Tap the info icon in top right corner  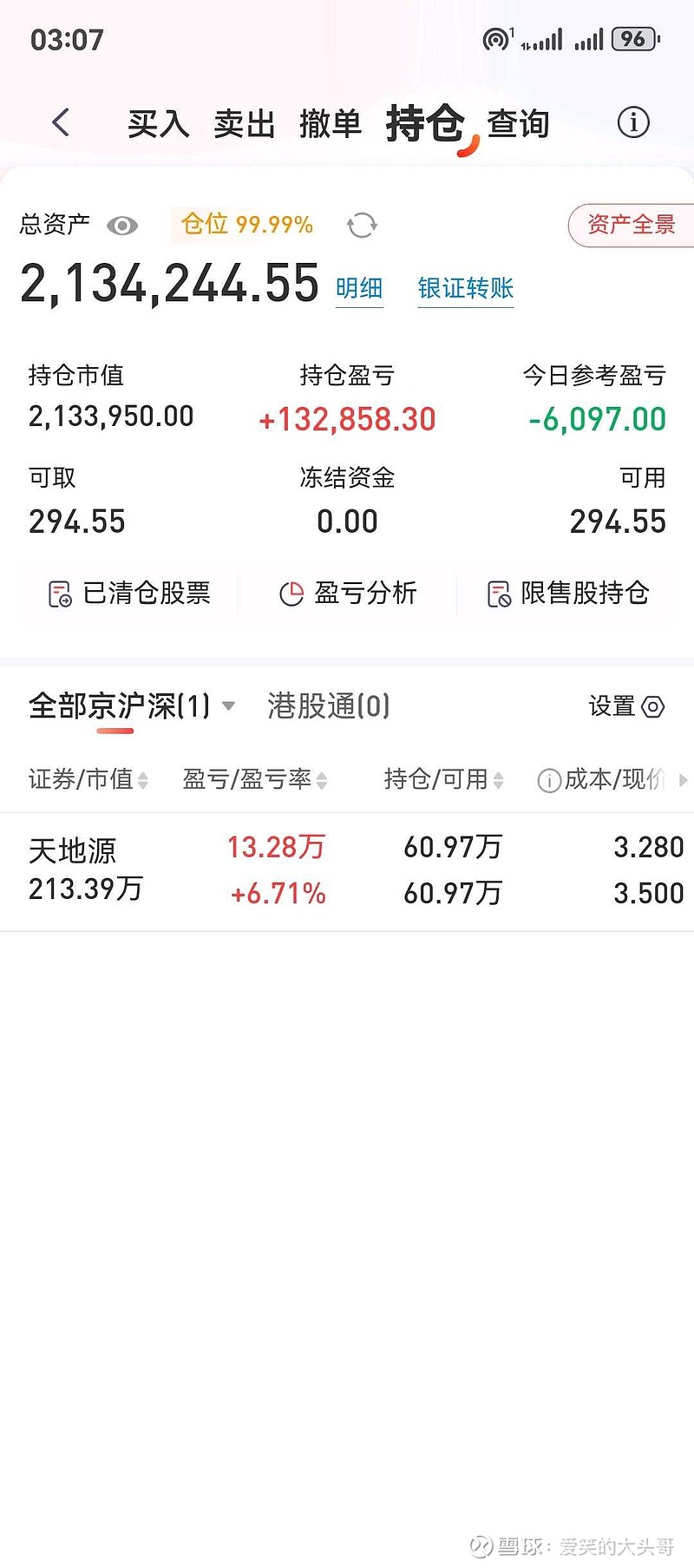(632, 122)
